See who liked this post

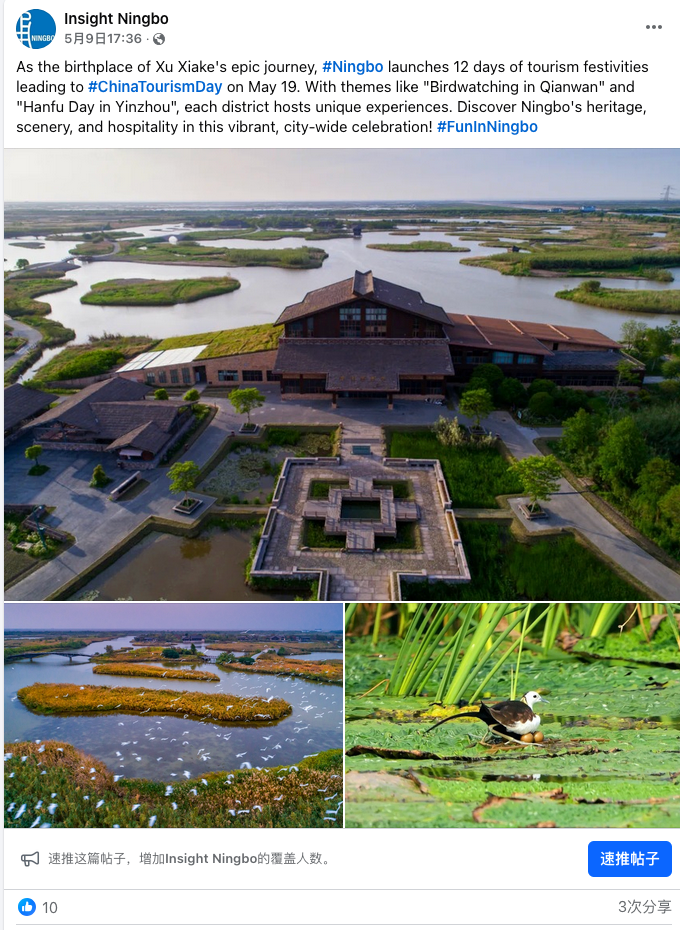(x=38, y=907)
